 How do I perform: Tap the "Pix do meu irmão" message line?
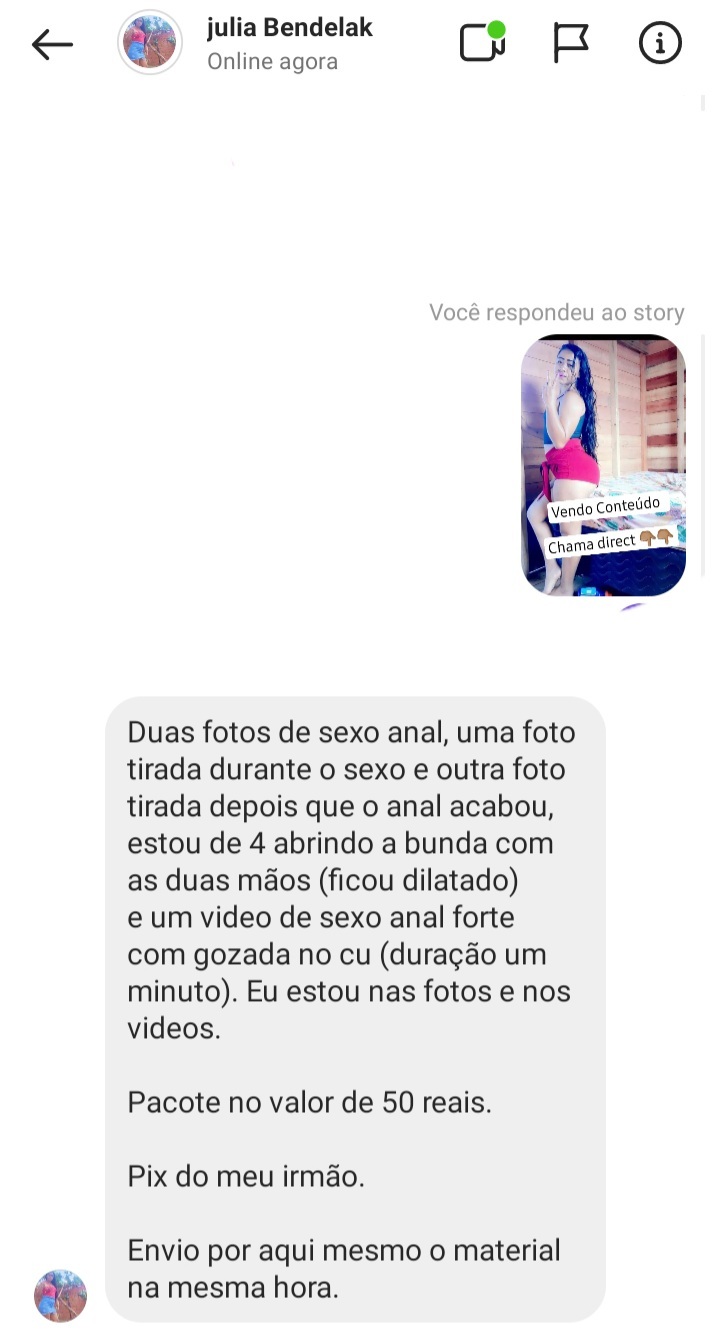[245, 1176]
